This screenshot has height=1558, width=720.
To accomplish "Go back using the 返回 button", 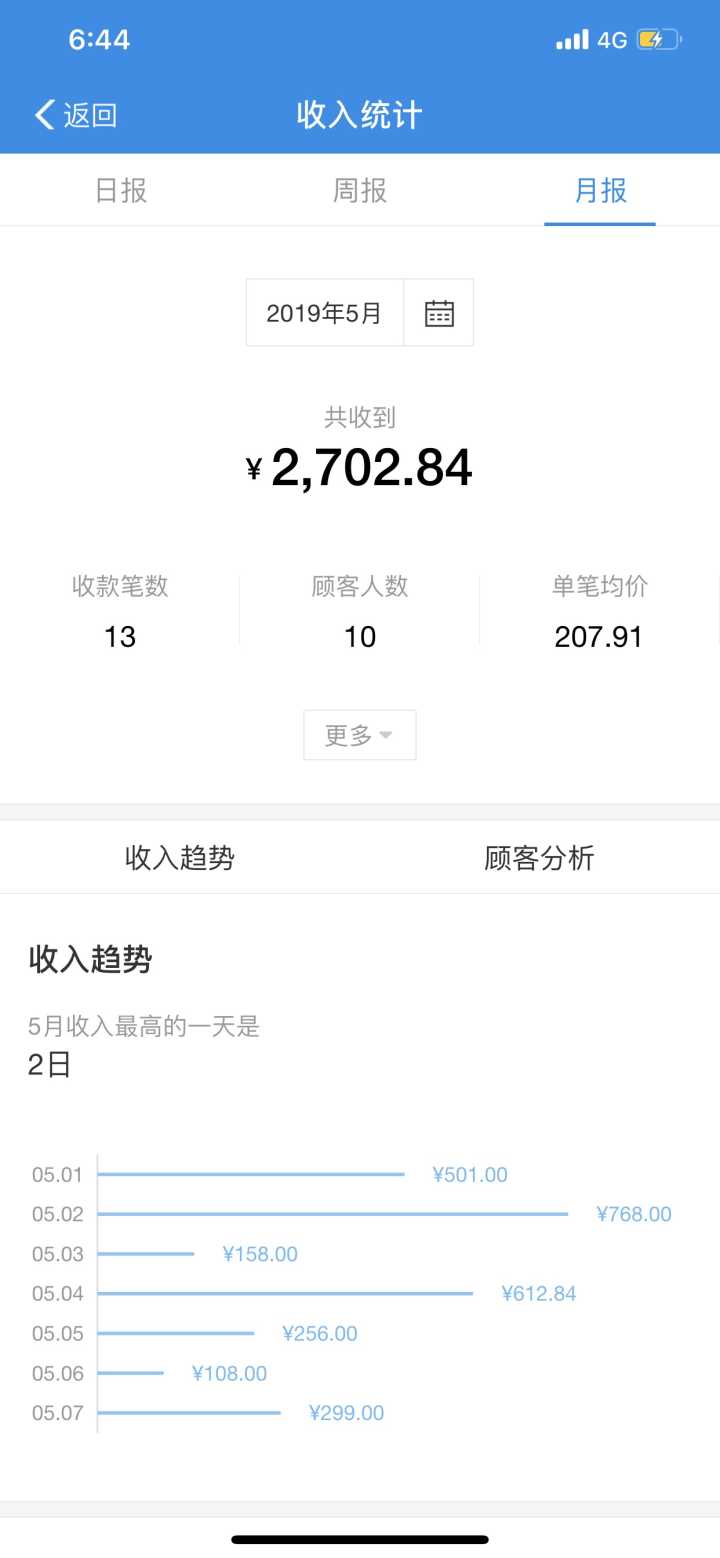I will pyautogui.click(x=76, y=115).
